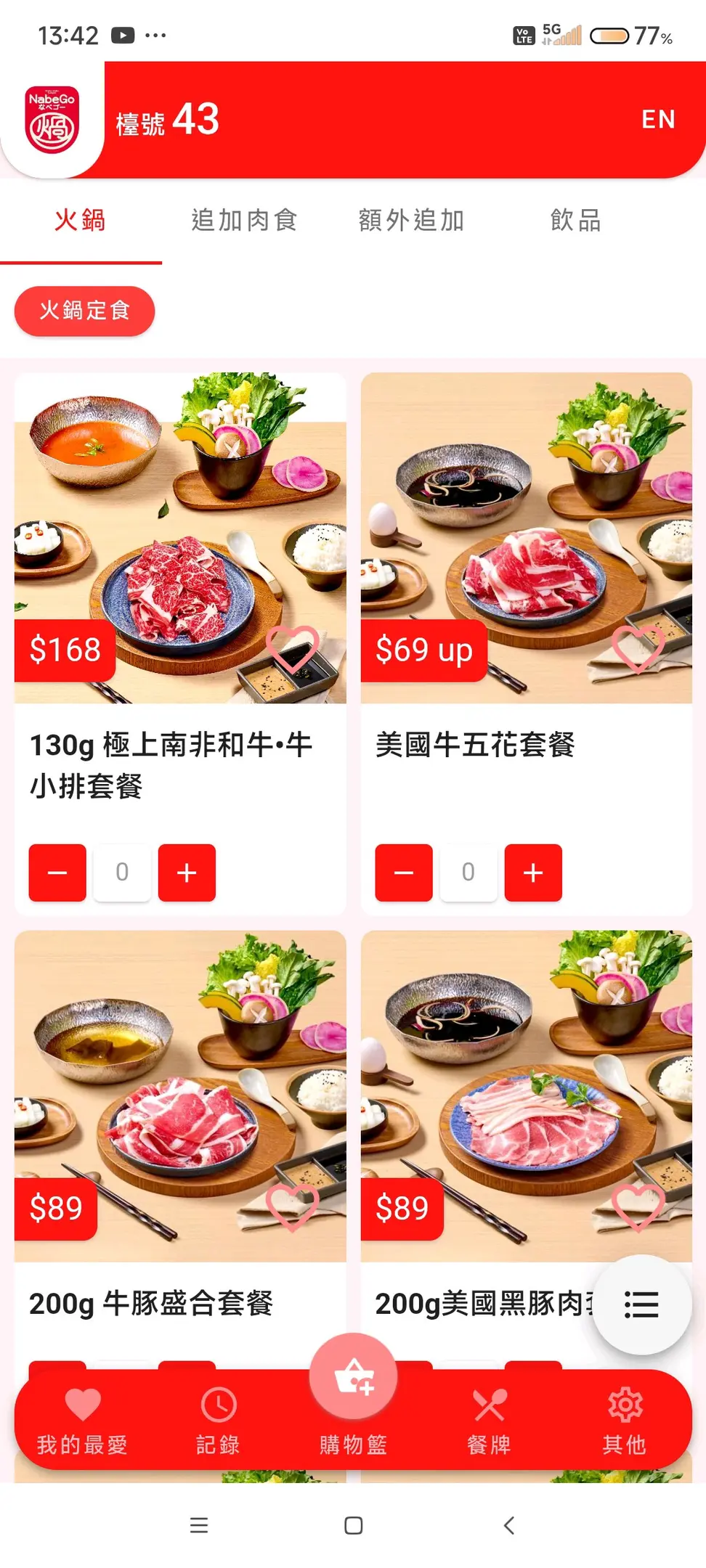
Task: Favorite the 130g 極上南非和牛 set
Action: (293, 648)
